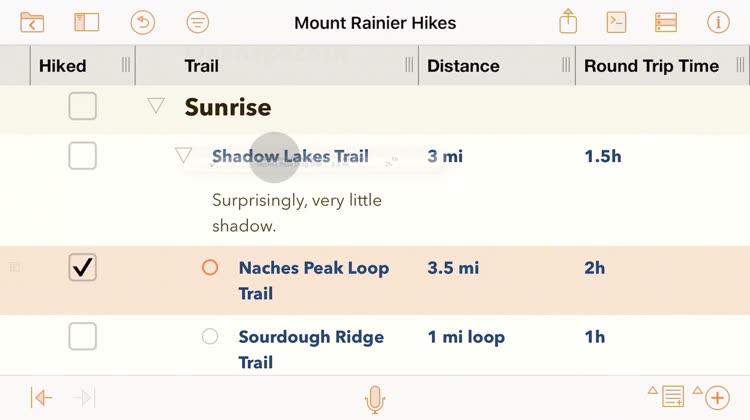Add a new row with plus
The height and width of the screenshot is (420, 750).
point(717,398)
